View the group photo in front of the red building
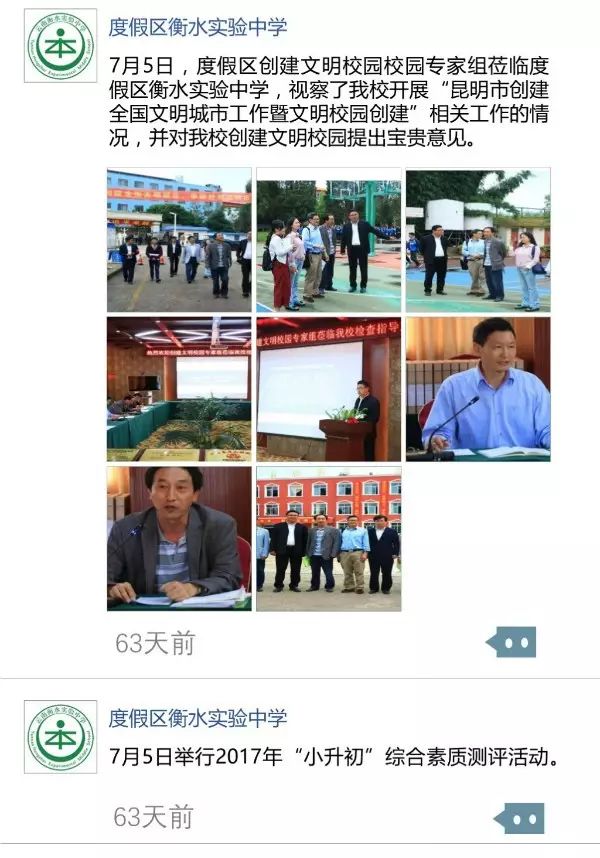The height and width of the screenshot is (858, 600). click(328, 538)
